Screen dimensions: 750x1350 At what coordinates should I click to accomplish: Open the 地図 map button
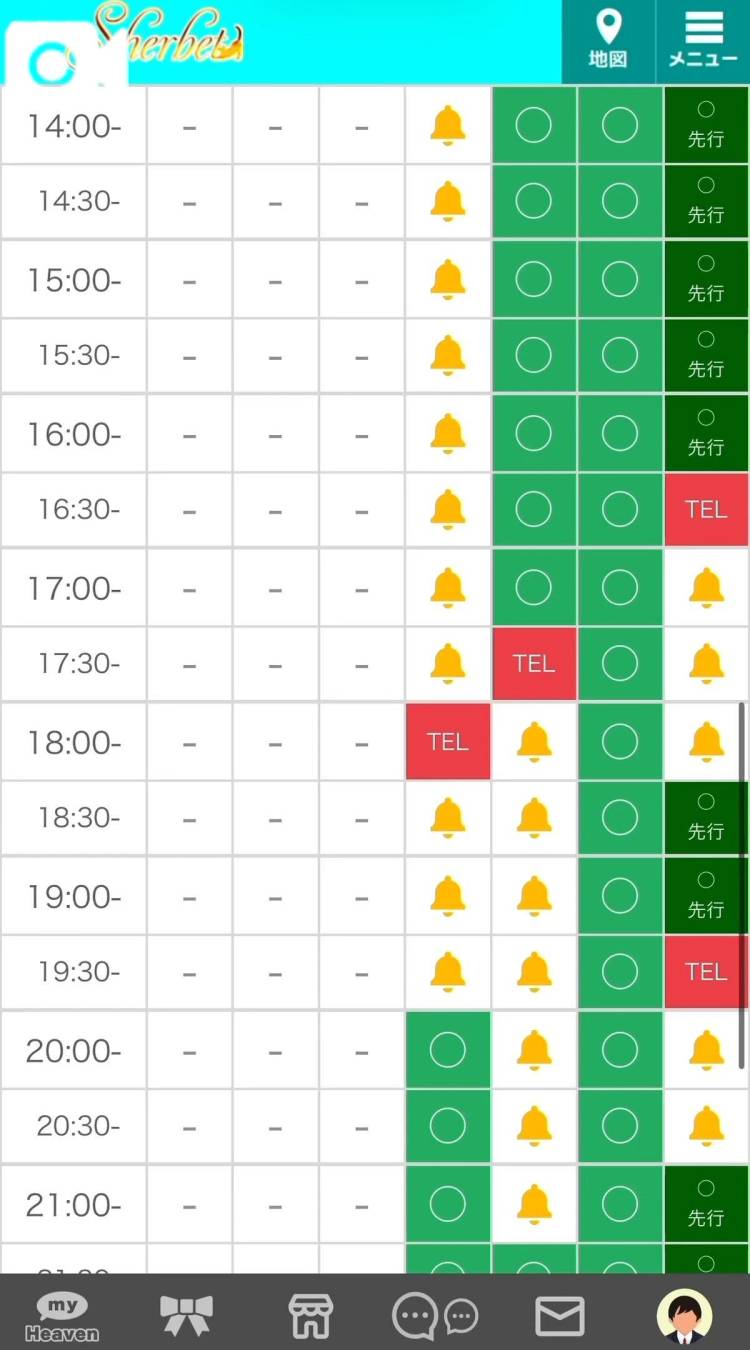[x=608, y=40]
